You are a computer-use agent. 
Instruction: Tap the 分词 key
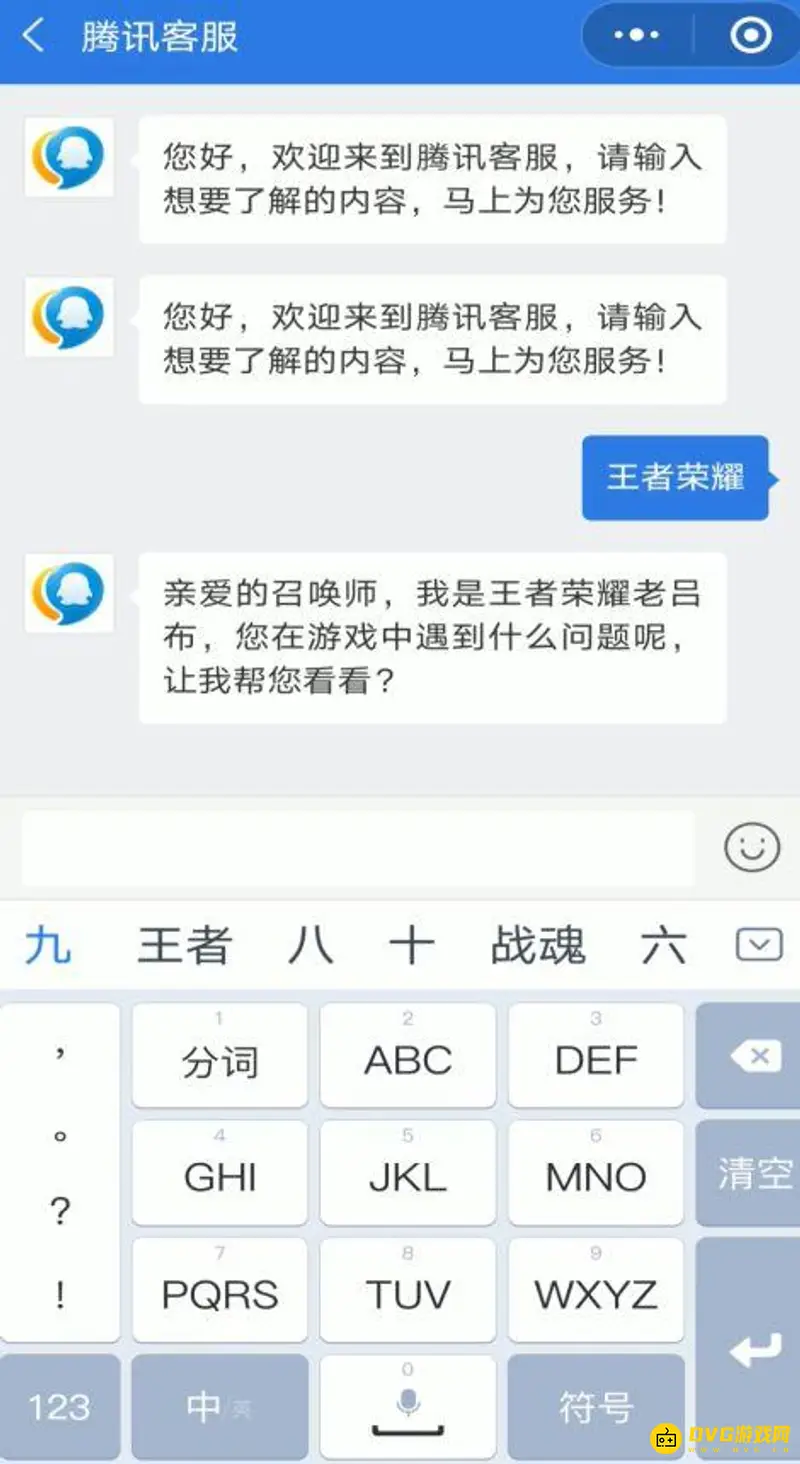(219, 1056)
